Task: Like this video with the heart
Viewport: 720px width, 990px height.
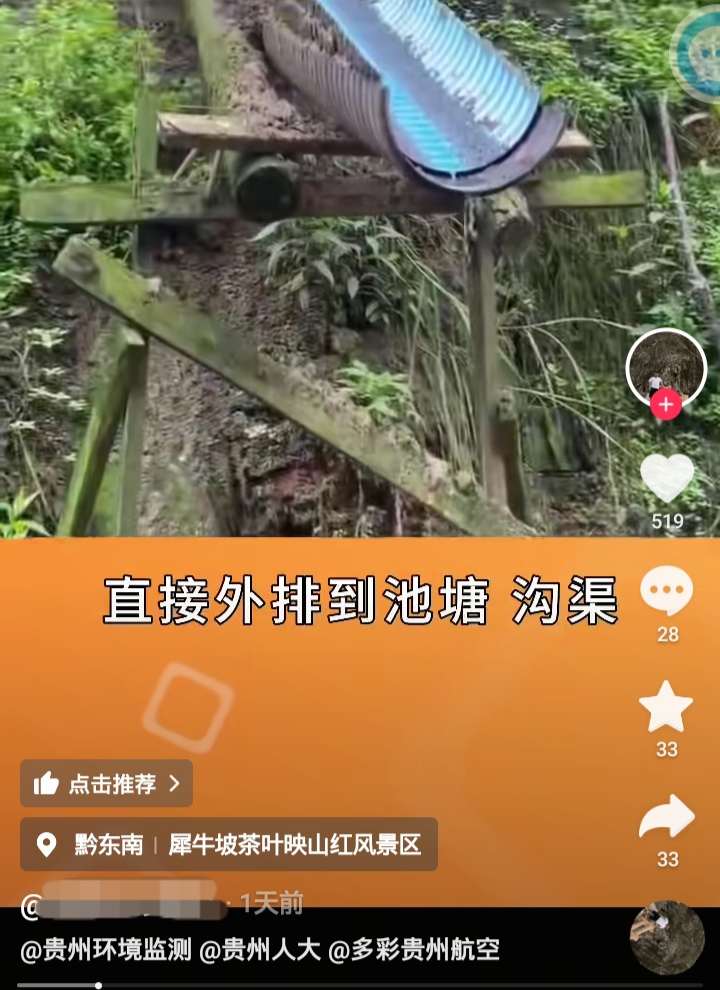Action: pyautogui.click(x=667, y=477)
